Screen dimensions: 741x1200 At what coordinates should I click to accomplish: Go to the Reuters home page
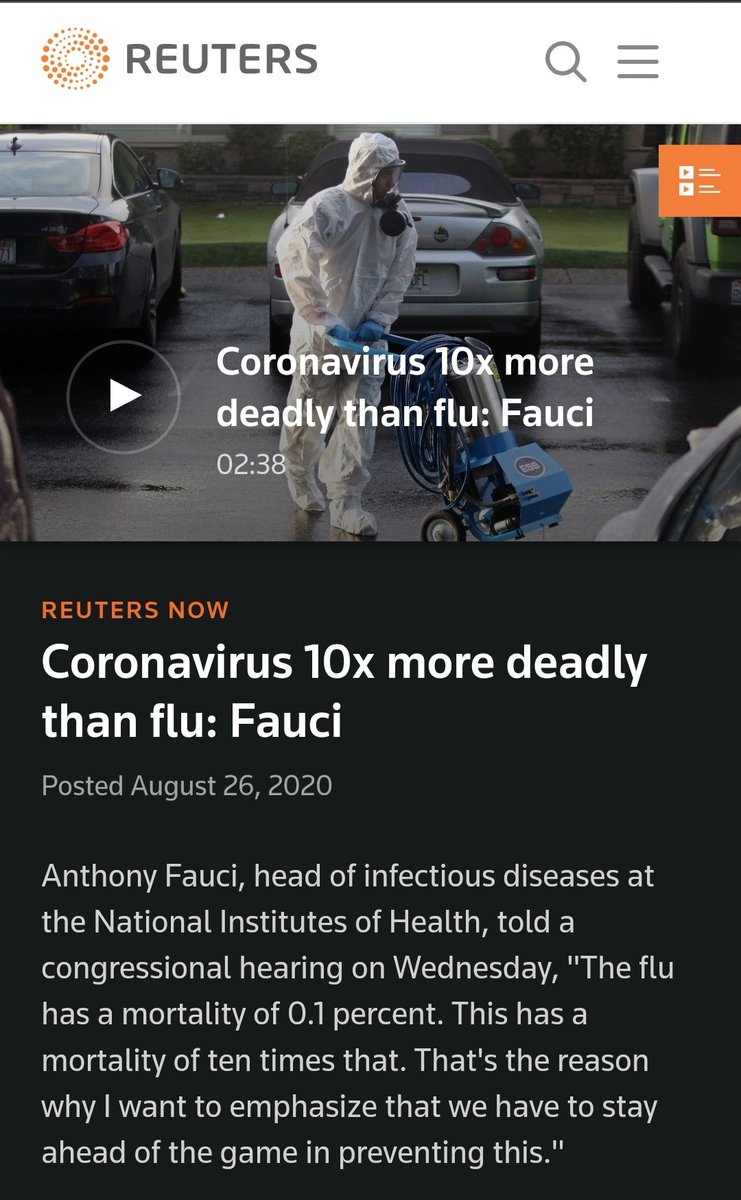point(180,59)
